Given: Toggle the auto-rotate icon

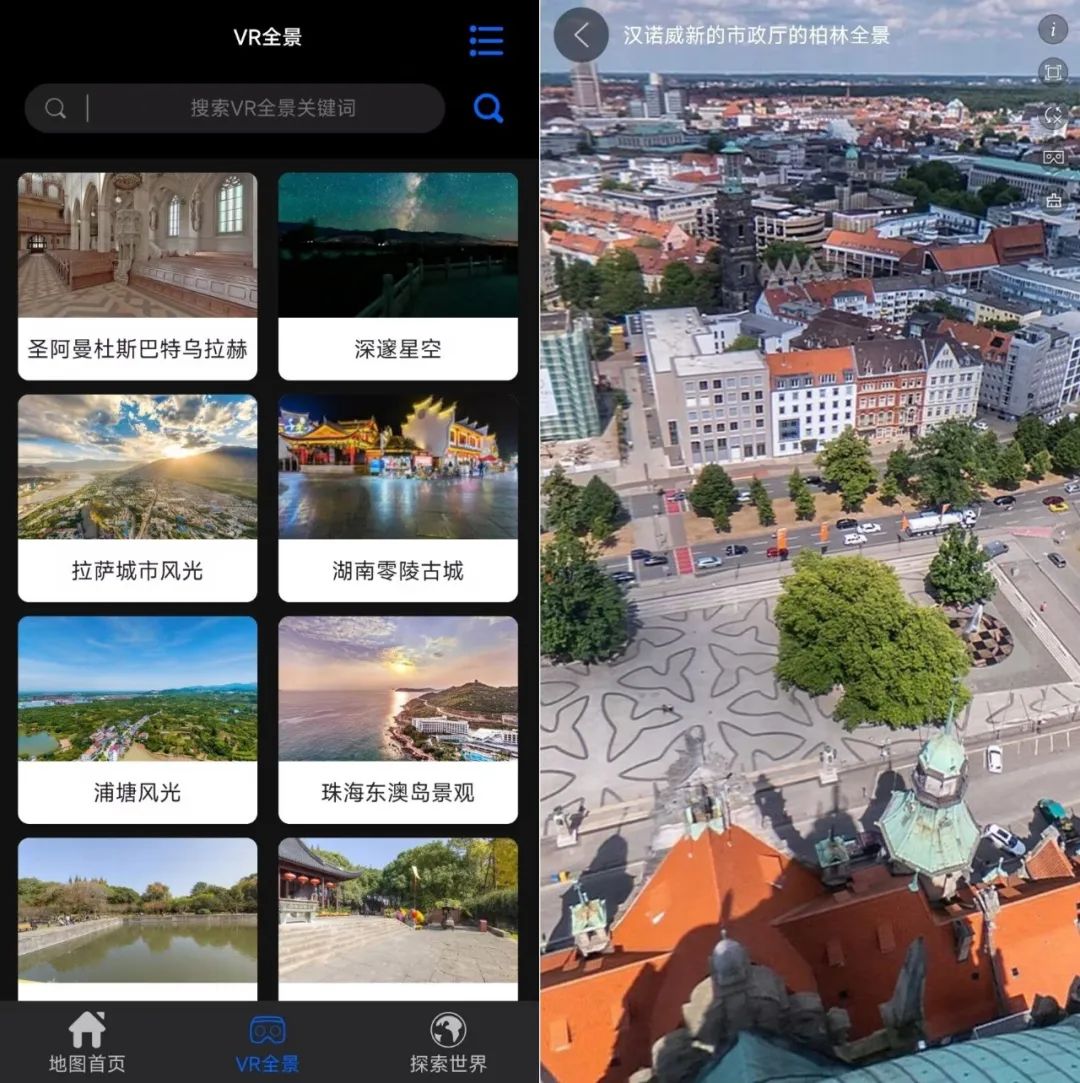Looking at the screenshot, I should (1052, 114).
